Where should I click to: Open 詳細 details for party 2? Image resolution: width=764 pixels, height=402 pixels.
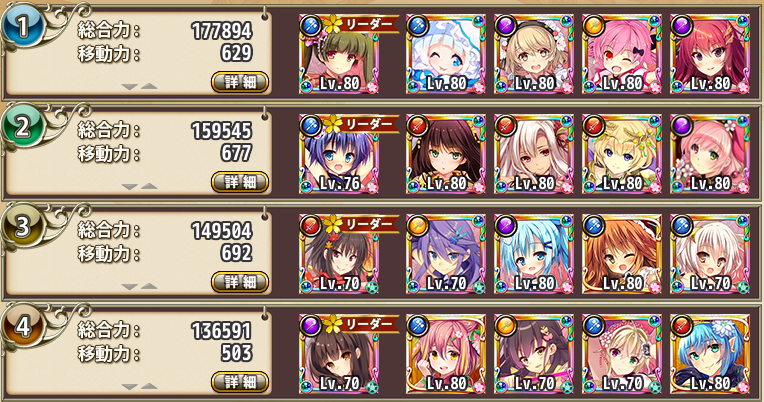240,182
